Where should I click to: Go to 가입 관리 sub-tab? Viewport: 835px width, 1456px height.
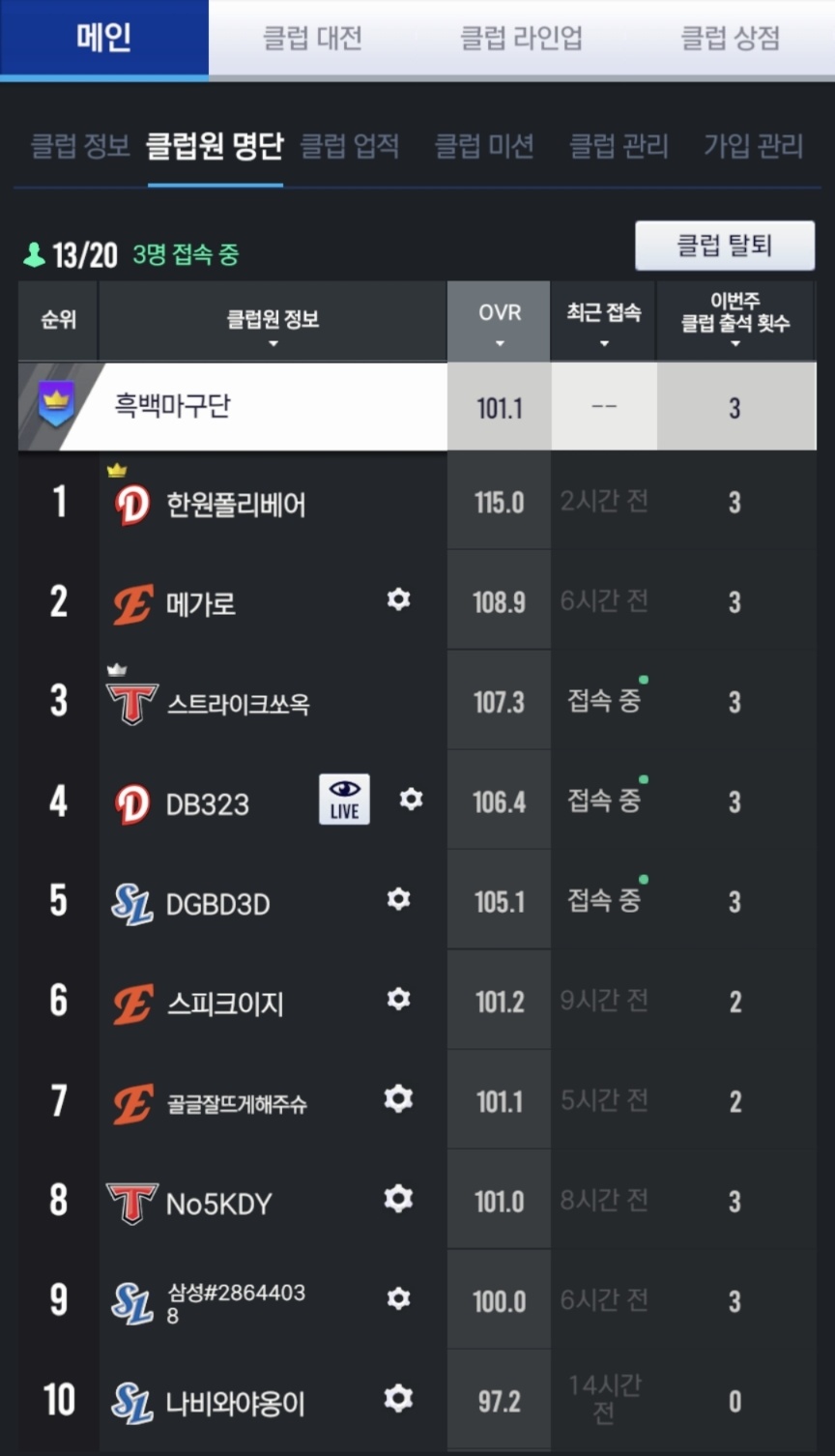(x=753, y=147)
